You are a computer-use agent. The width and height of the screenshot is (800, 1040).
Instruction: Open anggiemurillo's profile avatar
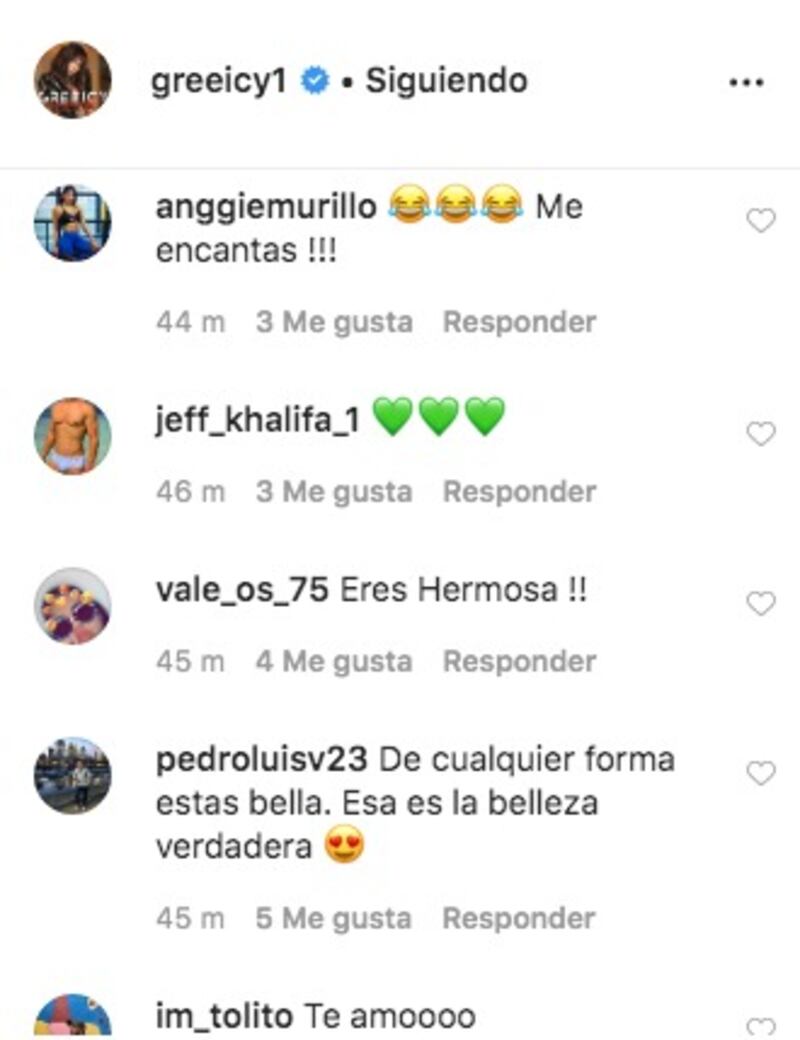(x=72, y=222)
